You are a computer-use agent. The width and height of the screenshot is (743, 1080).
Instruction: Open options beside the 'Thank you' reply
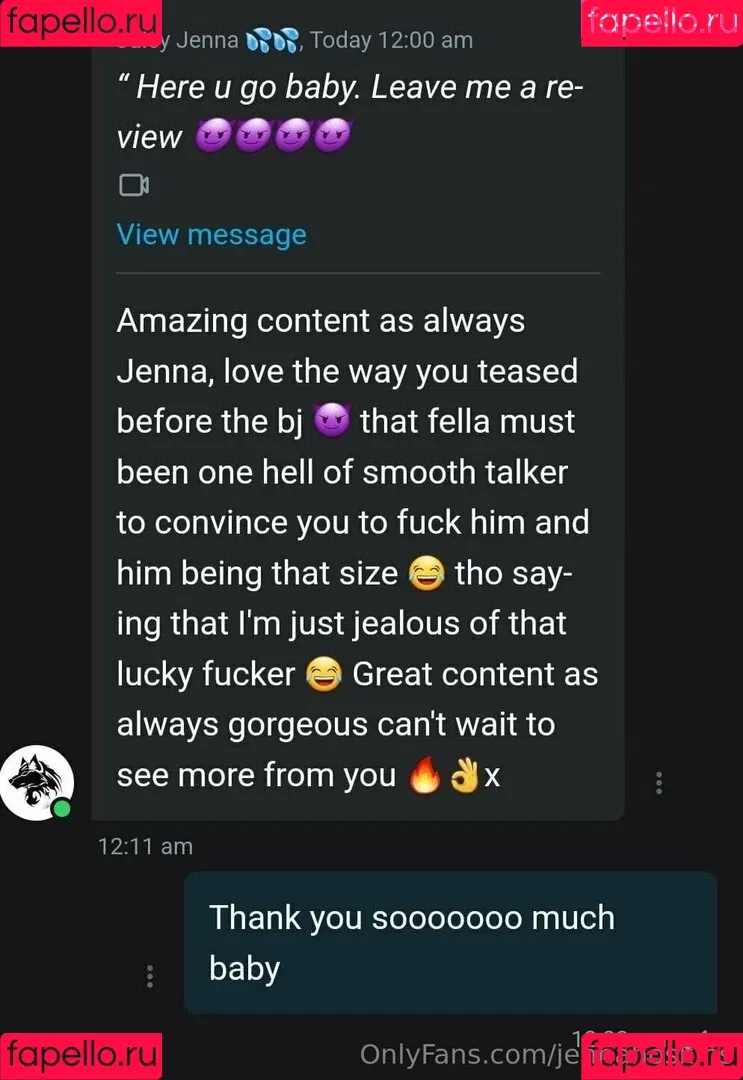[150, 975]
